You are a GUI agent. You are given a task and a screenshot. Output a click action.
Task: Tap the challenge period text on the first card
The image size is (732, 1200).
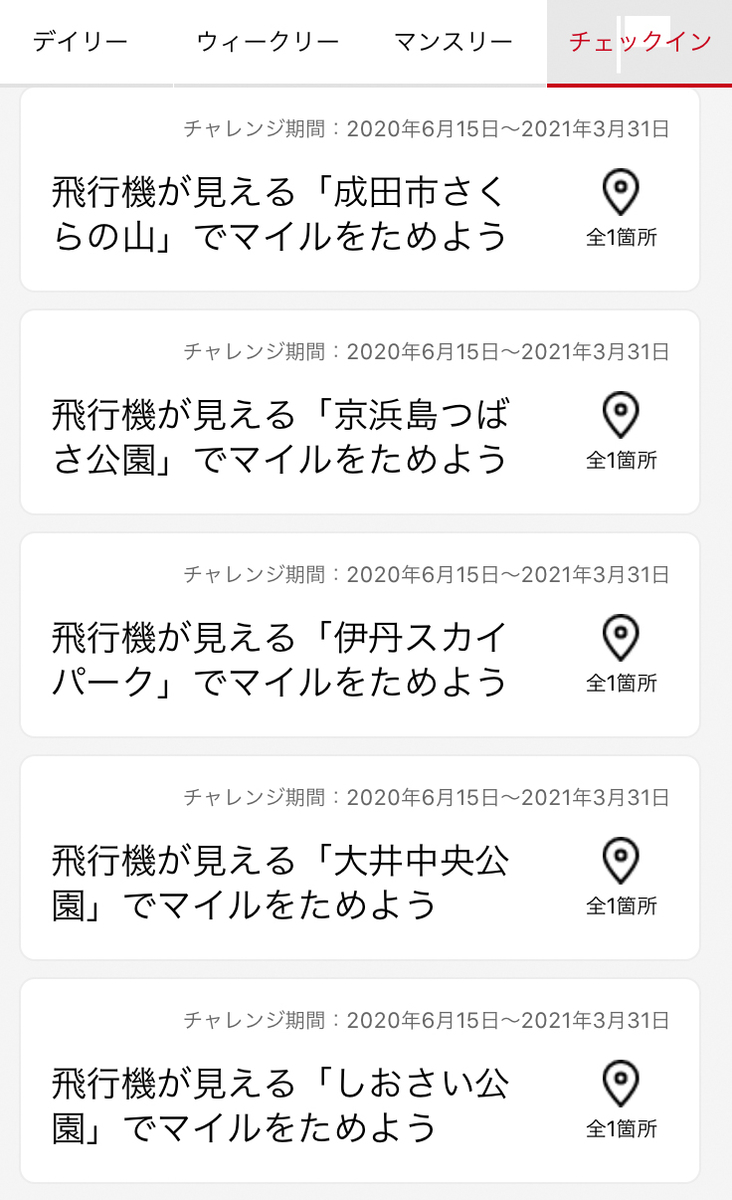428,128
